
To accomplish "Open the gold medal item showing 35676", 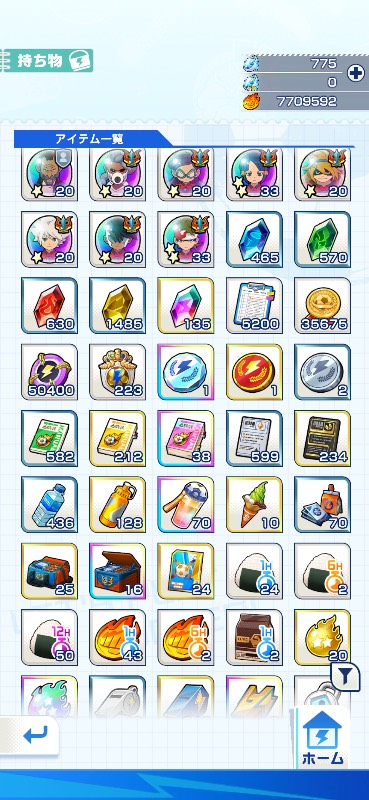I will pos(323,306).
